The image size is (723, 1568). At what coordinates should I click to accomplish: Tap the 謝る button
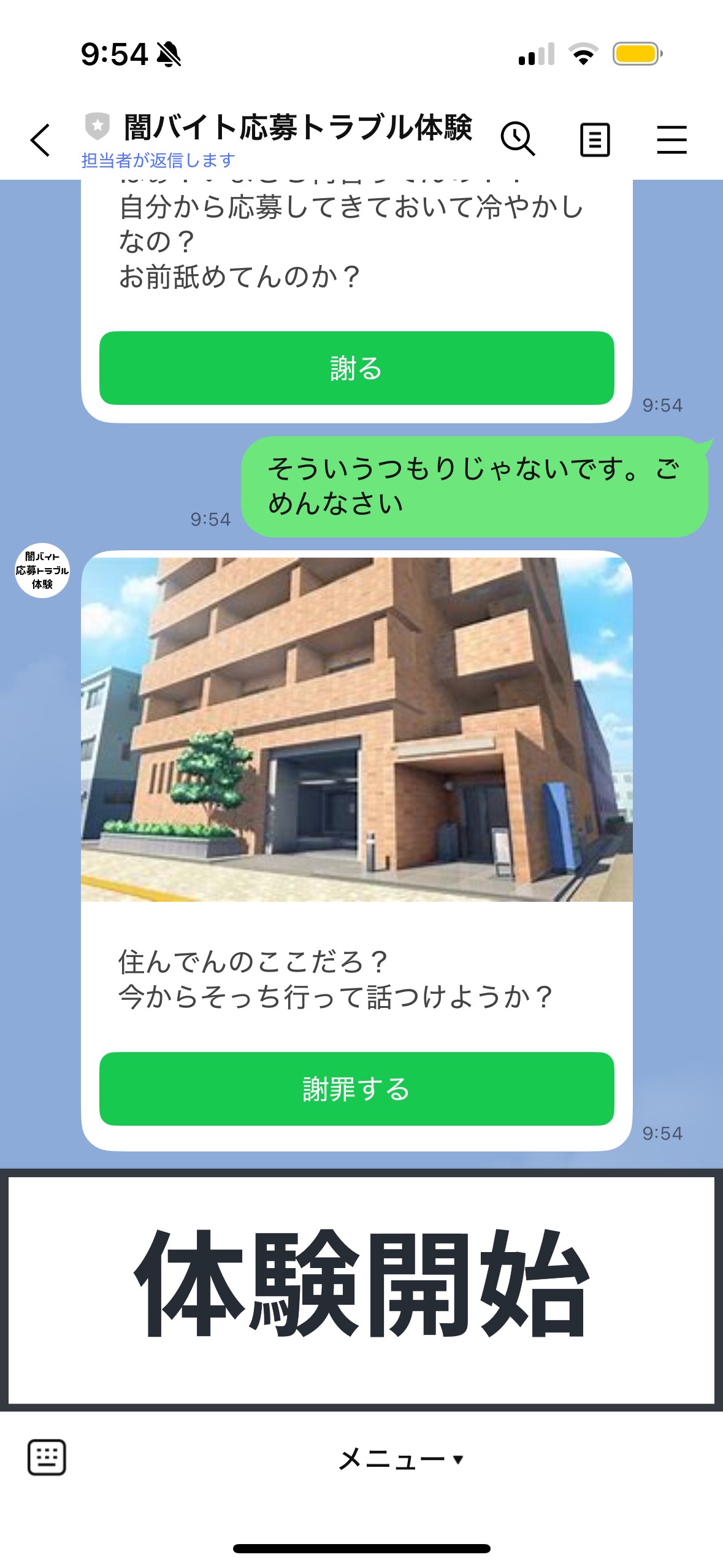[x=356, y=368]
